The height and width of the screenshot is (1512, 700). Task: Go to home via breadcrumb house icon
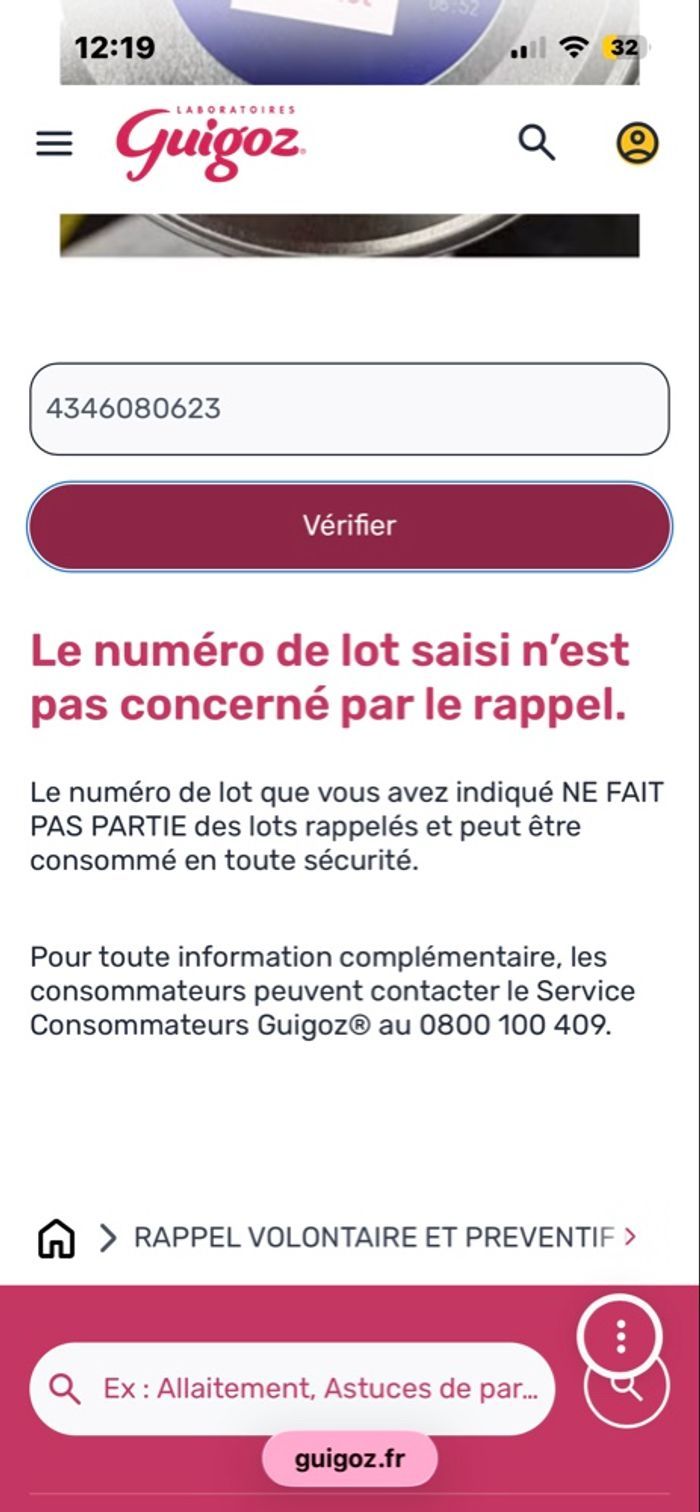56,1238
